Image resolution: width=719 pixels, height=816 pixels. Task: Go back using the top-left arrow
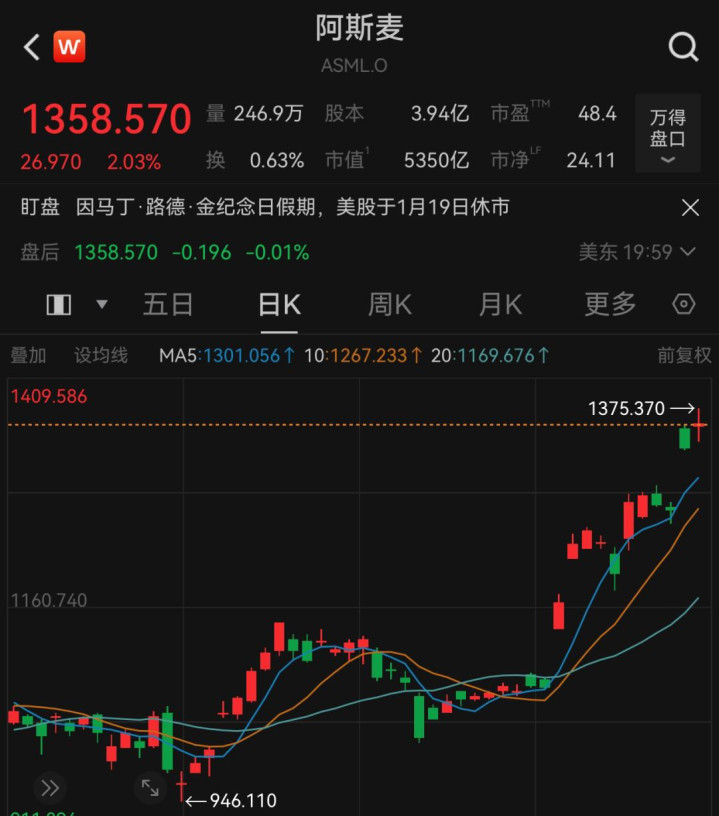(x=31, y=47)
